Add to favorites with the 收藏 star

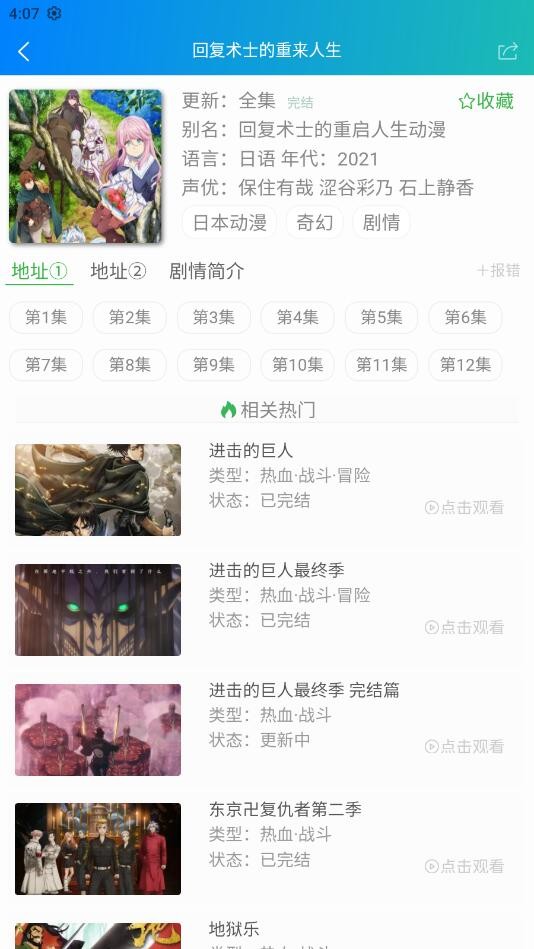tap(486, 101)
